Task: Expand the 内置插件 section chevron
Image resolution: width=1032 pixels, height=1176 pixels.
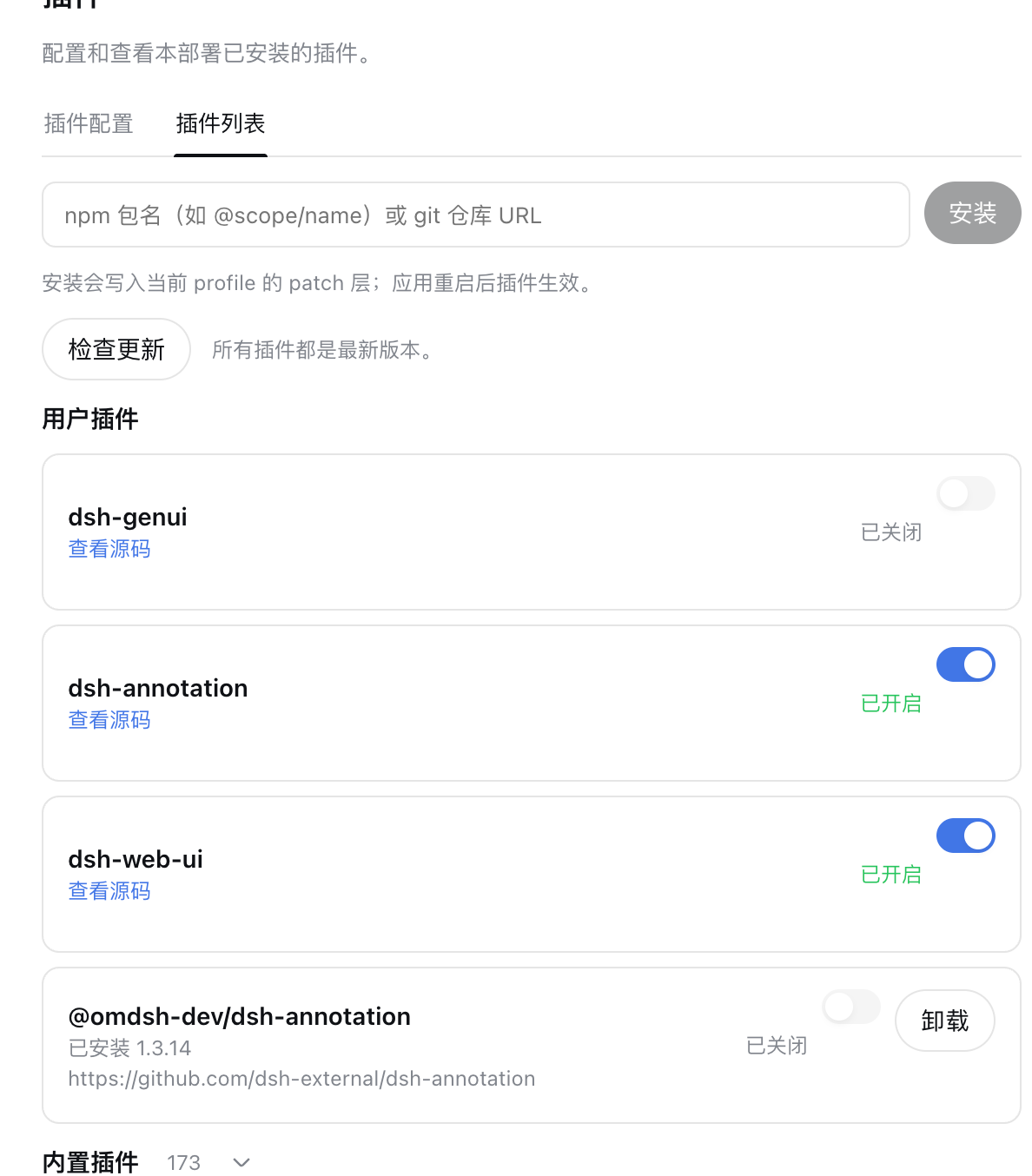Action: (241, 1162)
